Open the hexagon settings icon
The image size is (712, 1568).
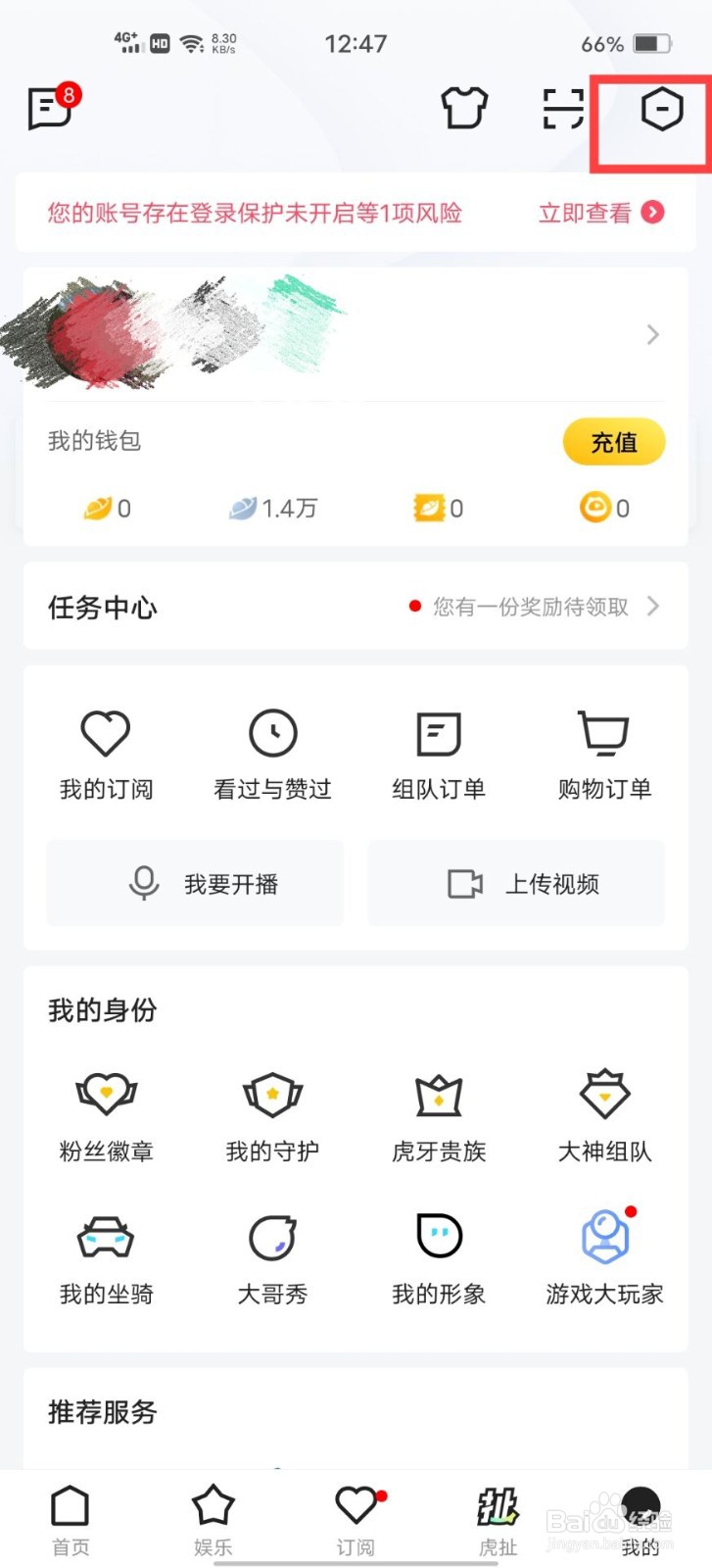(662, 108)
